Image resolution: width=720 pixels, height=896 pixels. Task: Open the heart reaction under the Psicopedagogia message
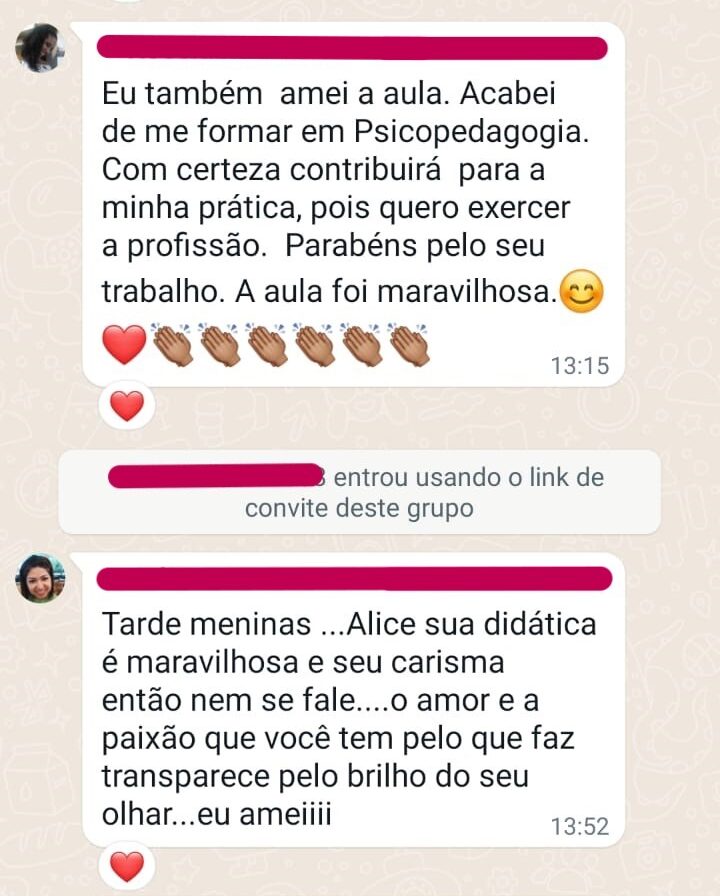[x=127, y=406]
